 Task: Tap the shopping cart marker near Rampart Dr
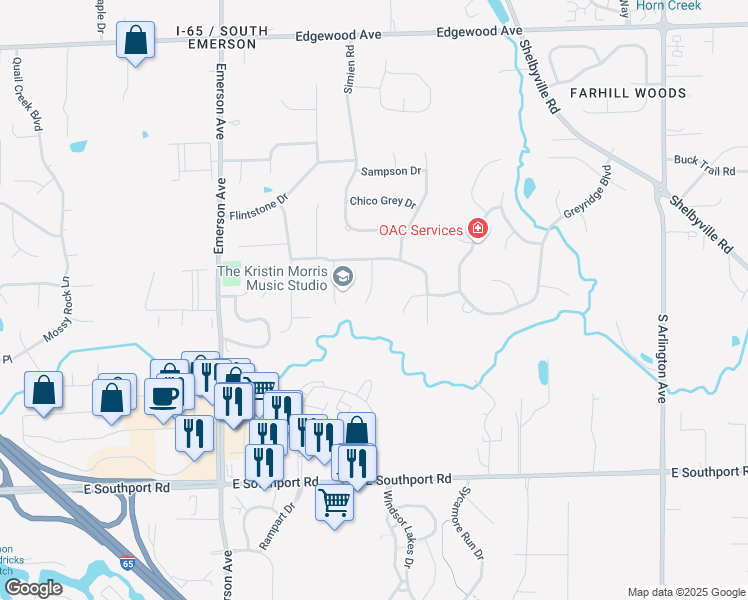point(334,506)
